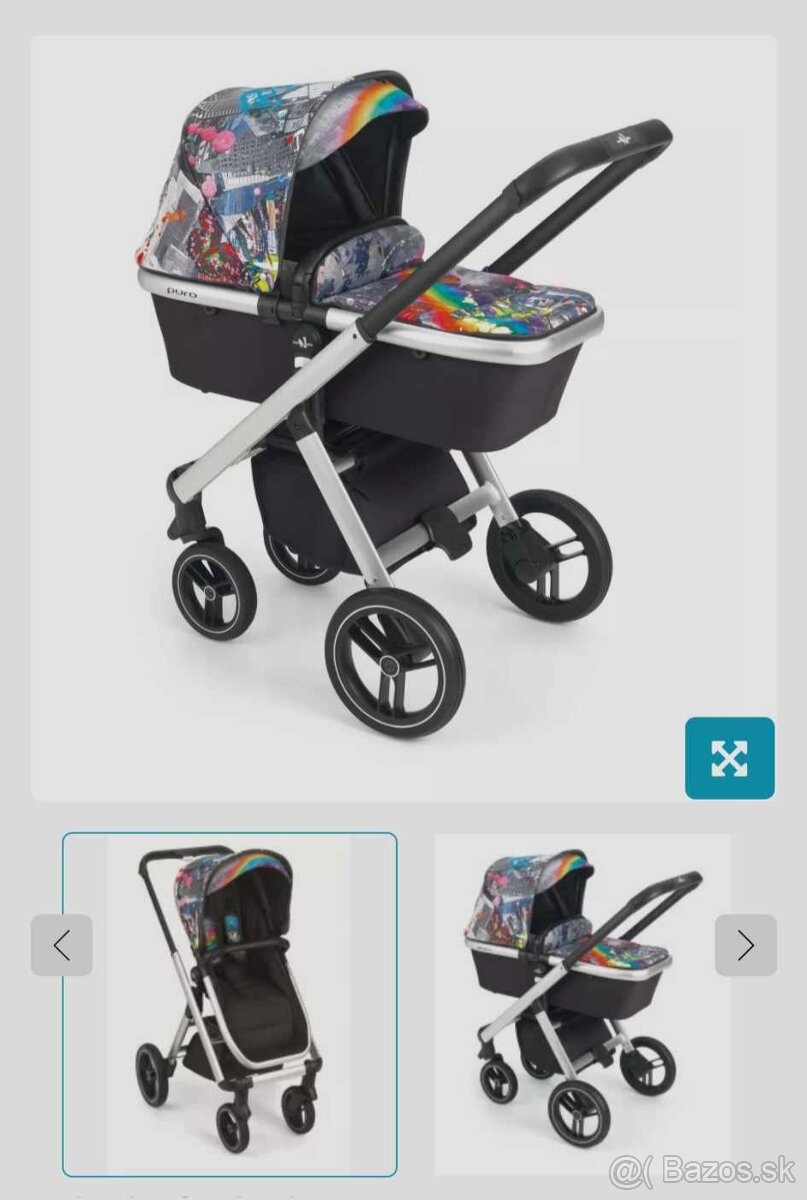807x1200 pixels.
Task: Show the next gallery thumbnails
Action: coord(745,945)
